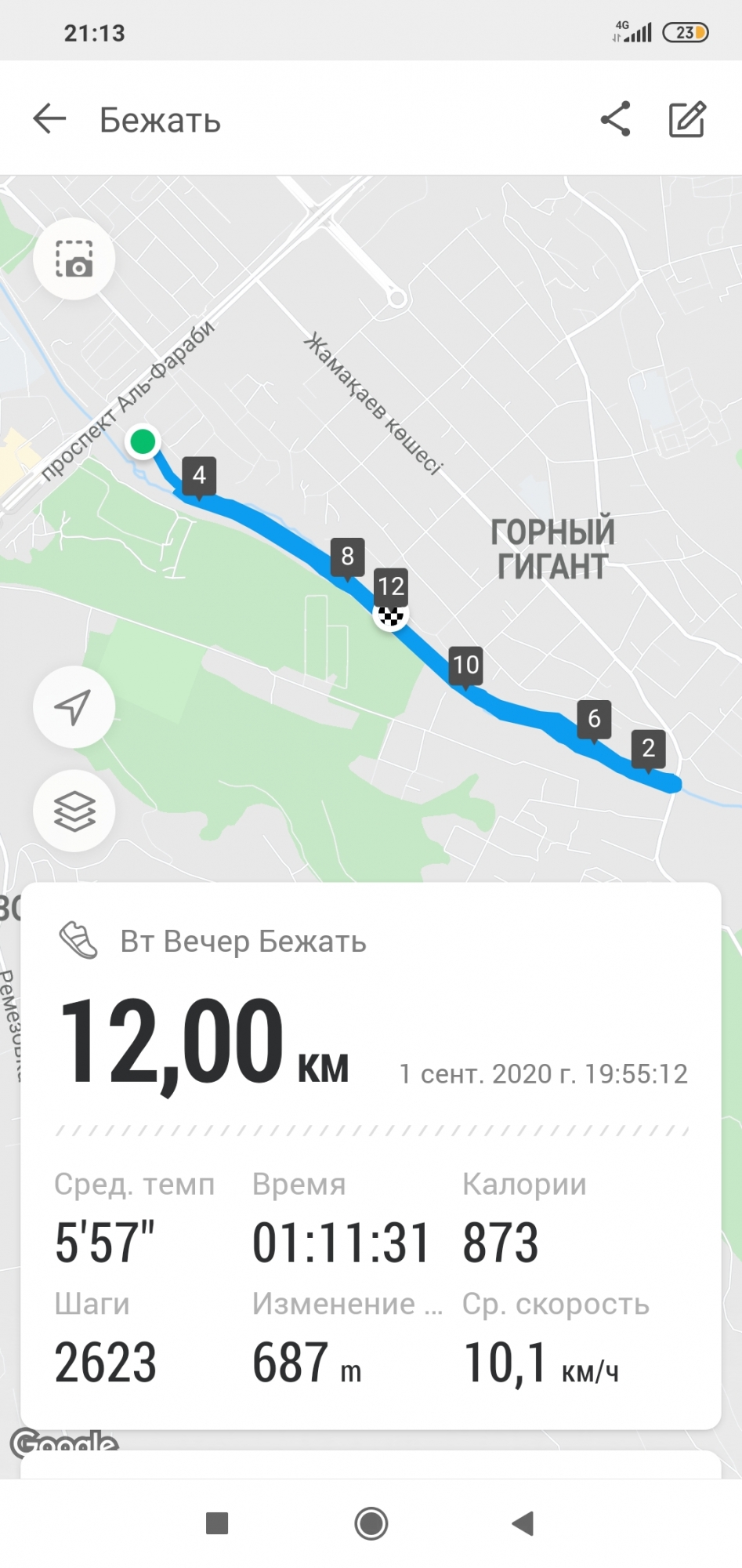Go back from the Бежать screen
The image size is (742, 1568).
coord(49,119)
